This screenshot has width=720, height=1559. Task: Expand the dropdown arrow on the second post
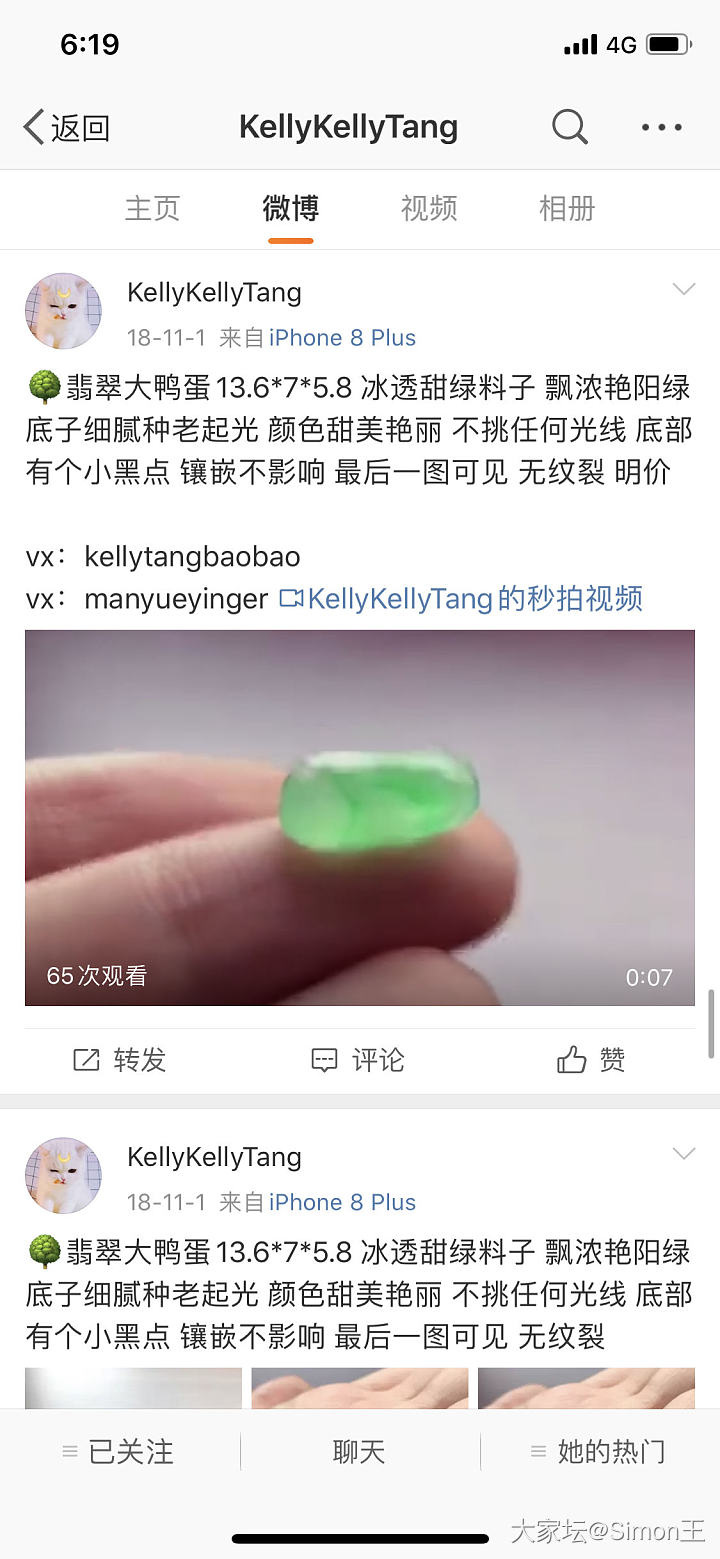point(683,1154)
